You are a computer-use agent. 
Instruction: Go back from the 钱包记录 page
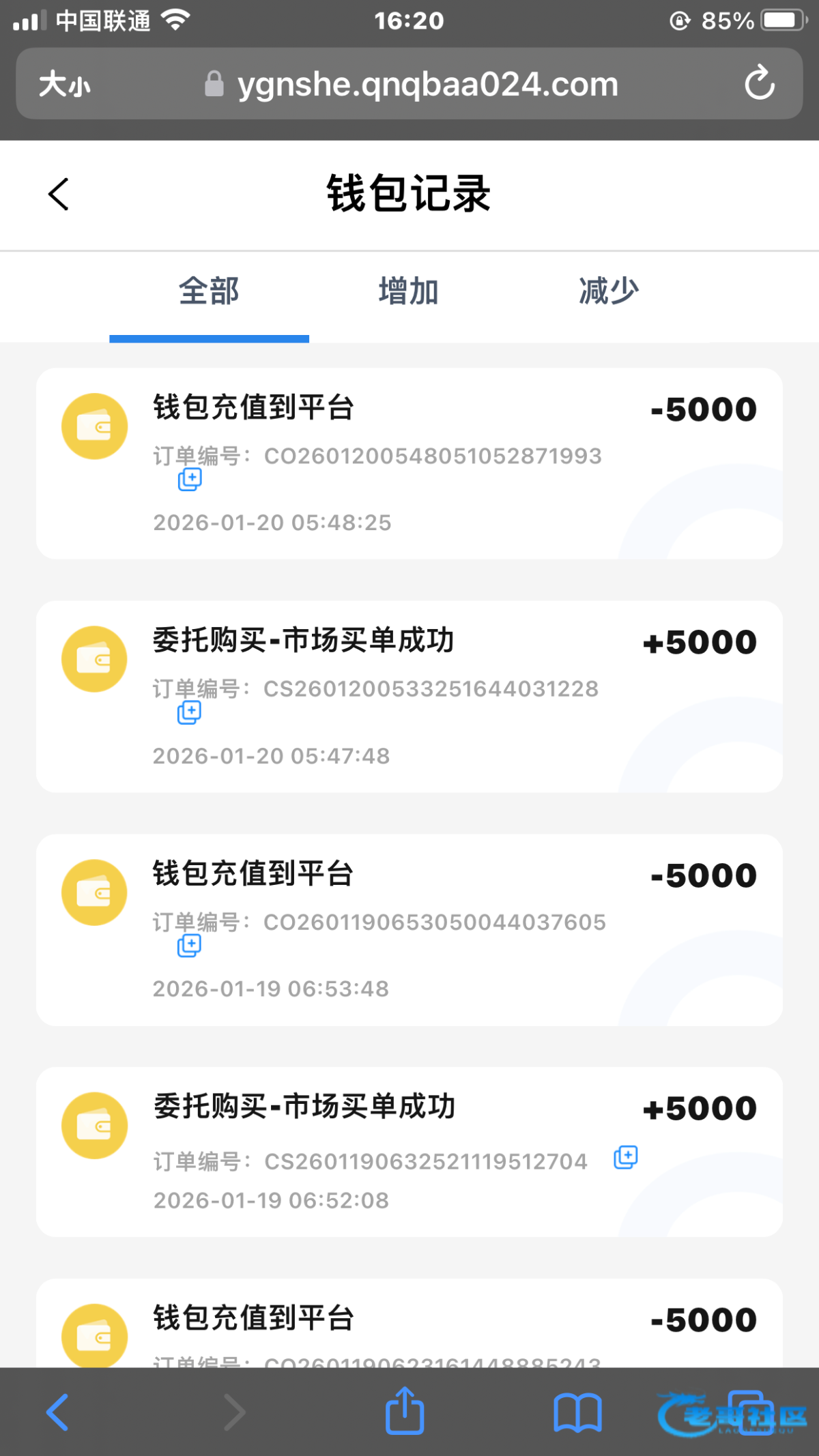[59, 194]
